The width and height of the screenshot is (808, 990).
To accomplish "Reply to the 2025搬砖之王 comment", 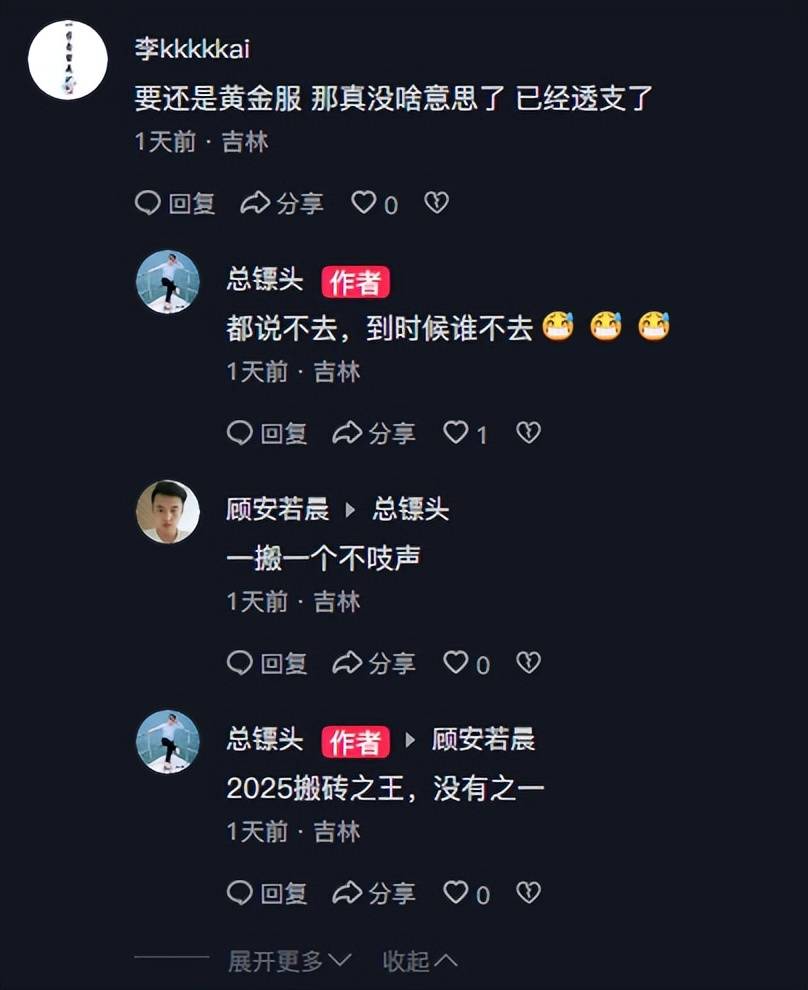I will click(x=267, y=893).
